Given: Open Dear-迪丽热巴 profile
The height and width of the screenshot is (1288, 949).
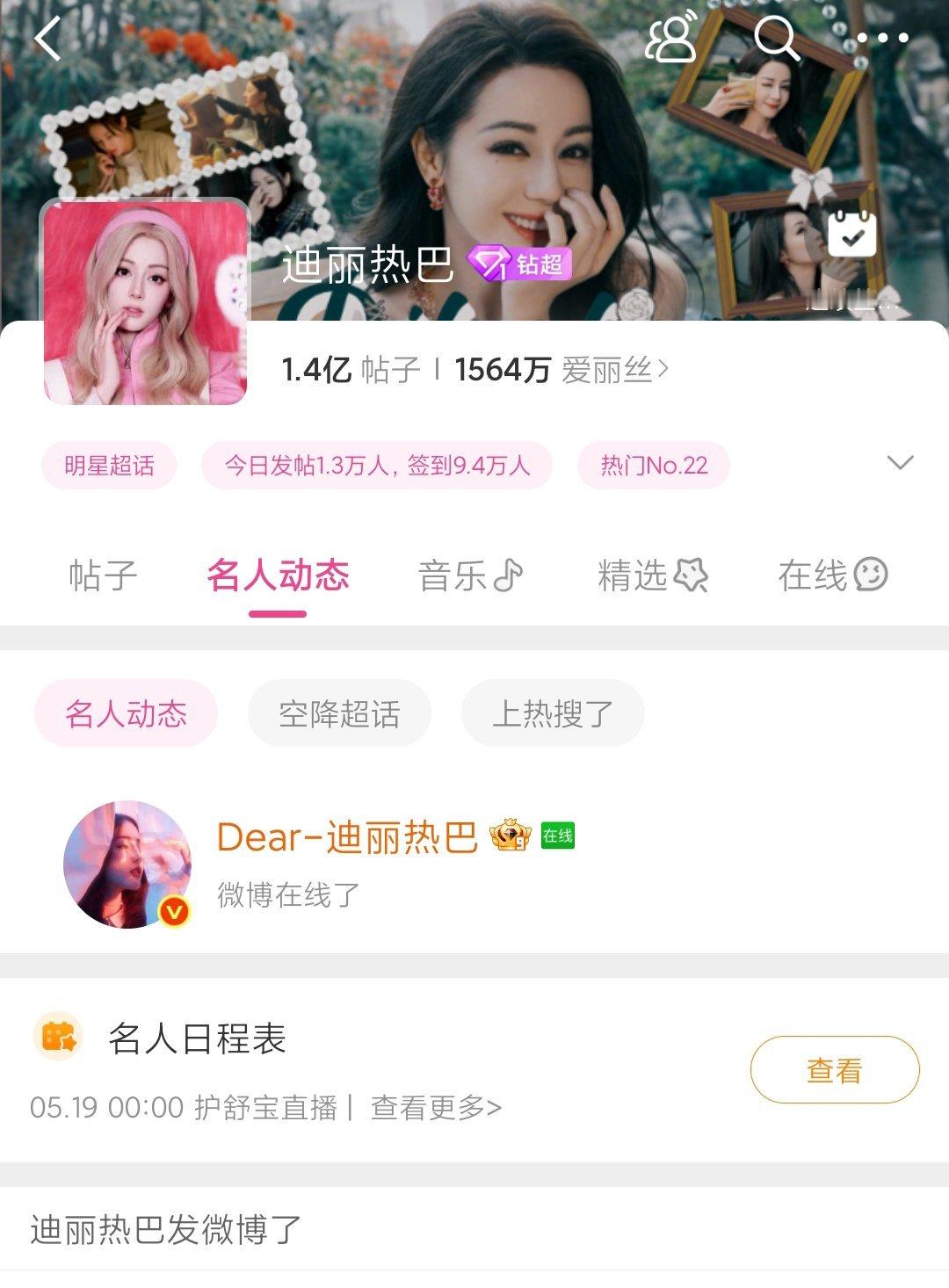Looking at the screenshot, I should coord(346,837).
